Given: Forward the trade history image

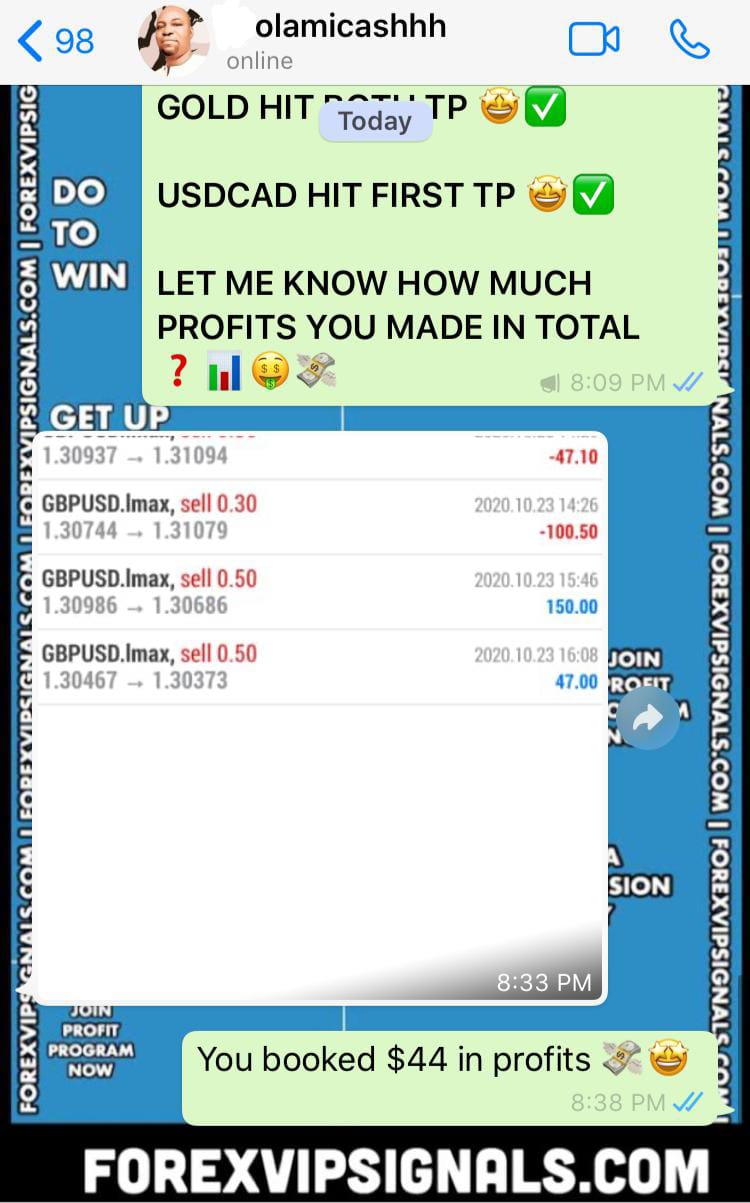Looking at the screenshot, I should pos(647,718).
